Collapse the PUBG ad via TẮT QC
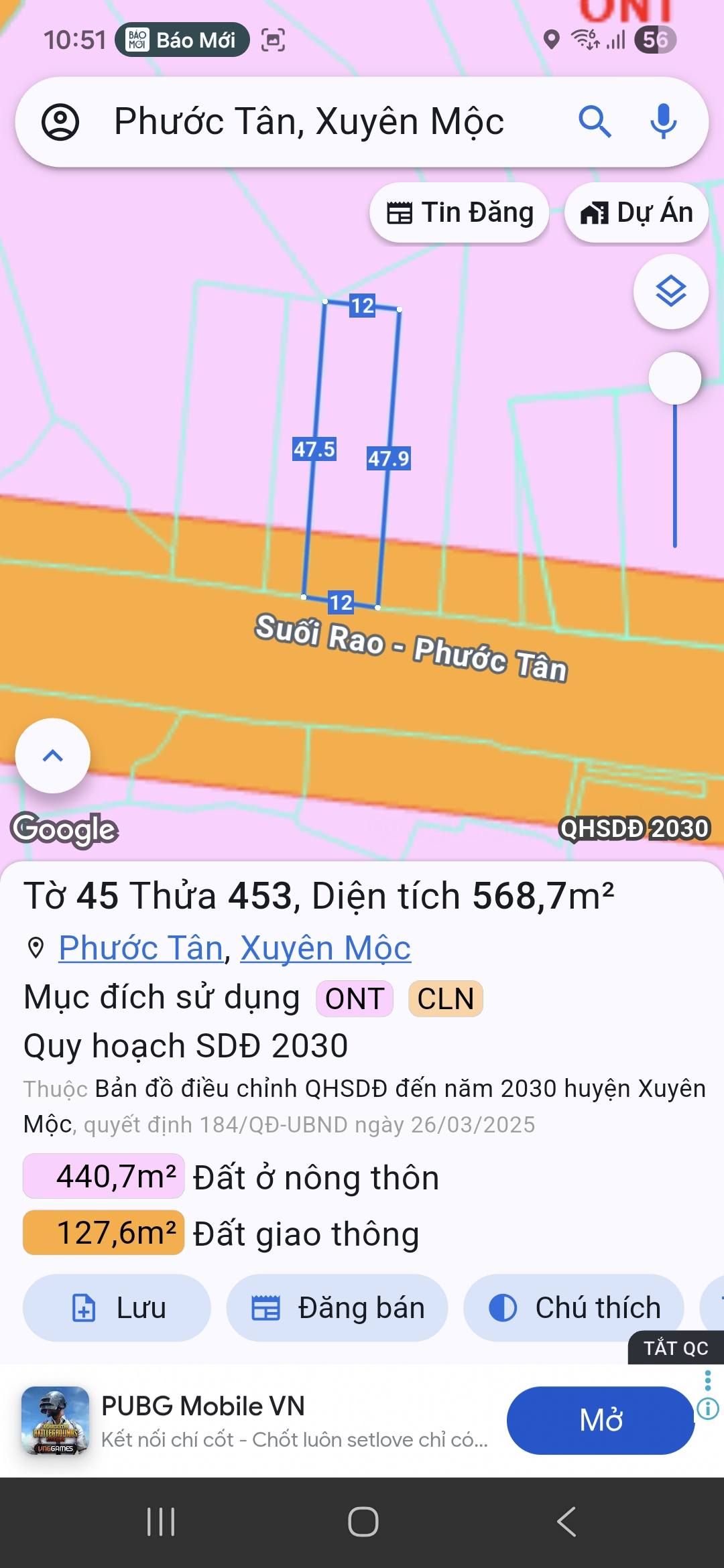 [x=677, y=1348]
